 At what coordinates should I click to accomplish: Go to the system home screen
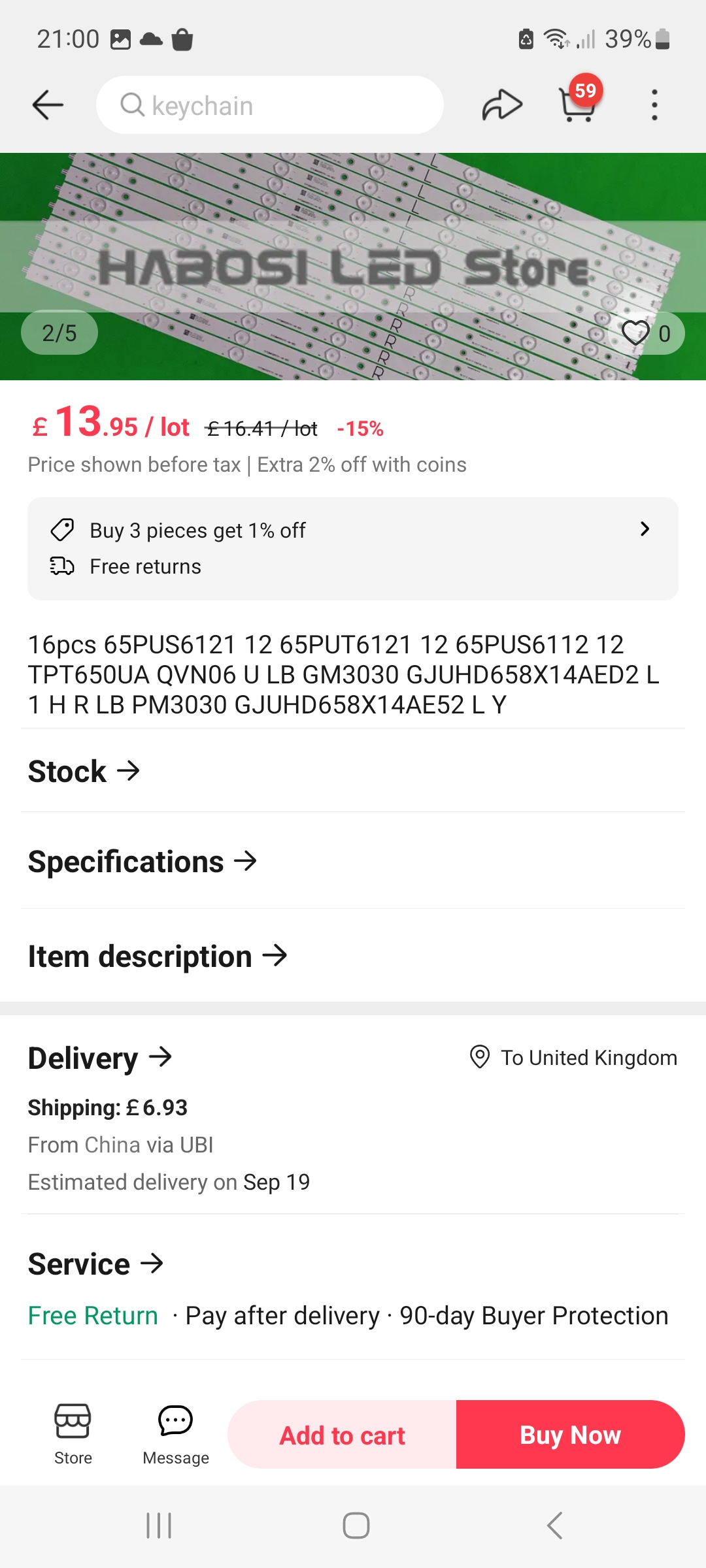click(x=356, y=1526)
